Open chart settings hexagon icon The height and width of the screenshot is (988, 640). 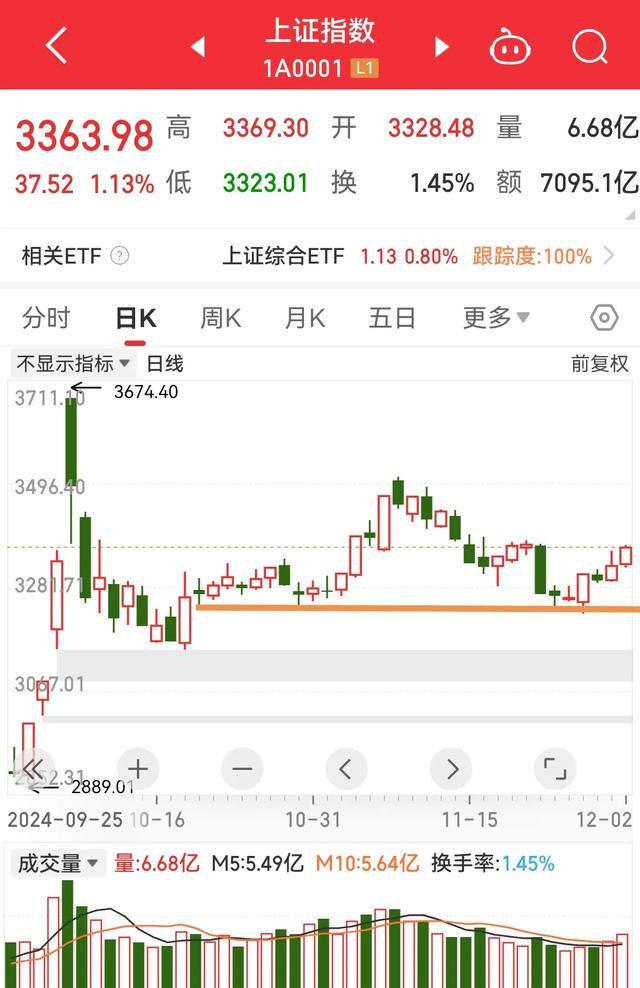coord(604,318)
